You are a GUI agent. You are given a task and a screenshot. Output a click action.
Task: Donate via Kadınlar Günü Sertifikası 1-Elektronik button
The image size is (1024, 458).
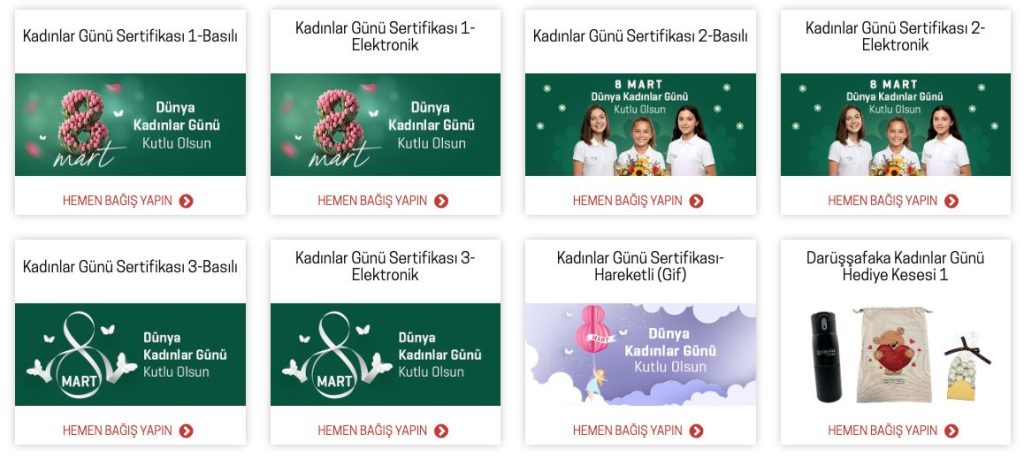(x=384, y=201)
